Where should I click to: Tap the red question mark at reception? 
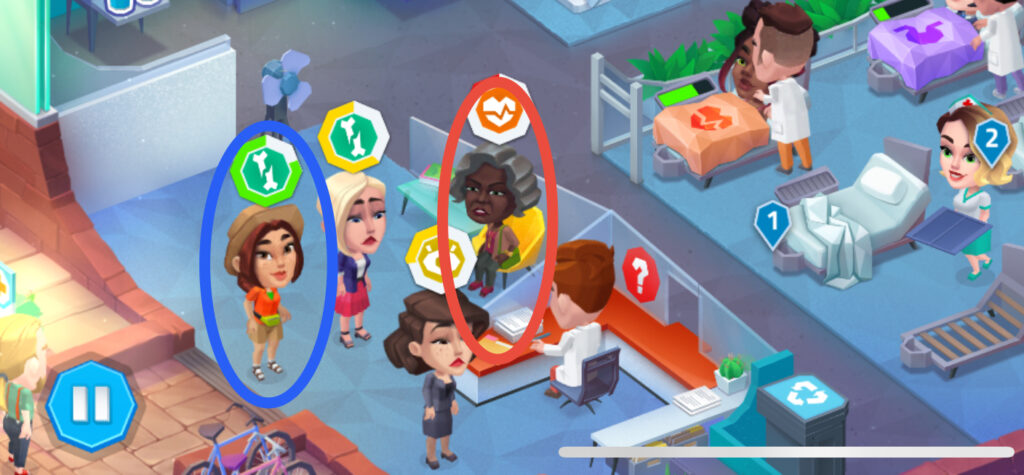click(x=640, y=275)
